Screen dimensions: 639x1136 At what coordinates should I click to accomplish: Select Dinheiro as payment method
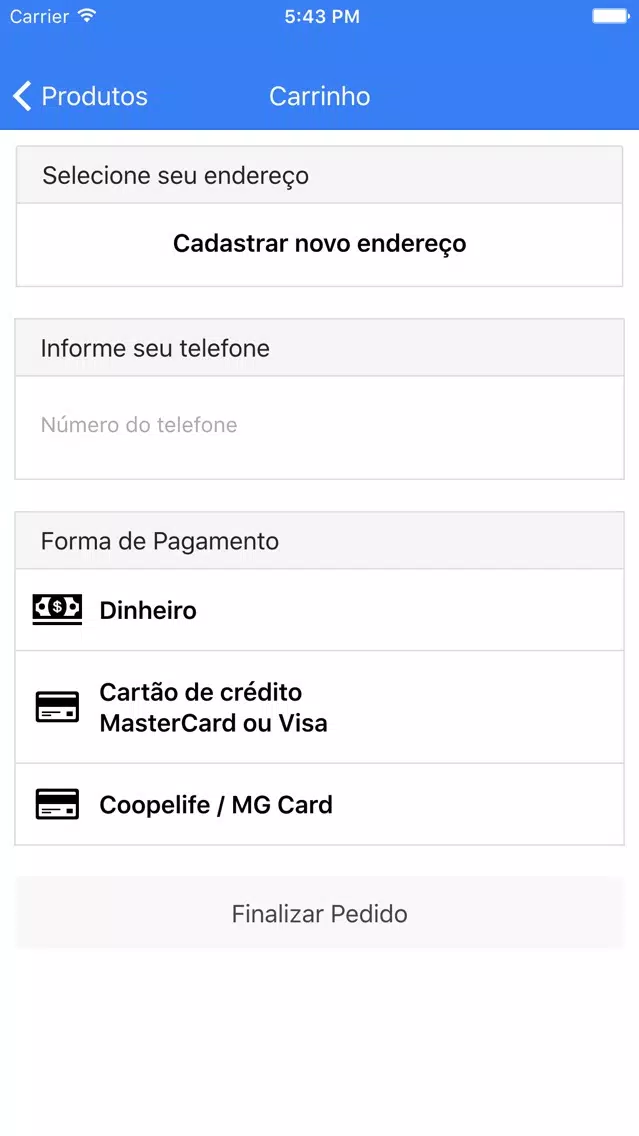320,610
